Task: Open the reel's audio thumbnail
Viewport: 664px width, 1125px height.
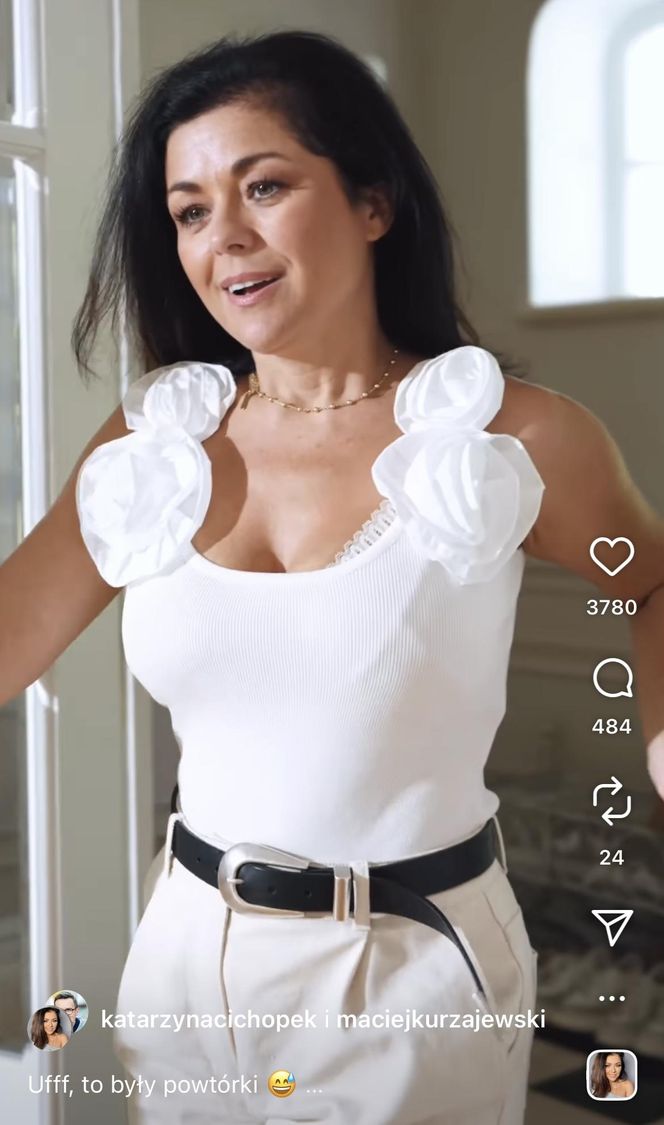Action: click(x=611, y=1075)
